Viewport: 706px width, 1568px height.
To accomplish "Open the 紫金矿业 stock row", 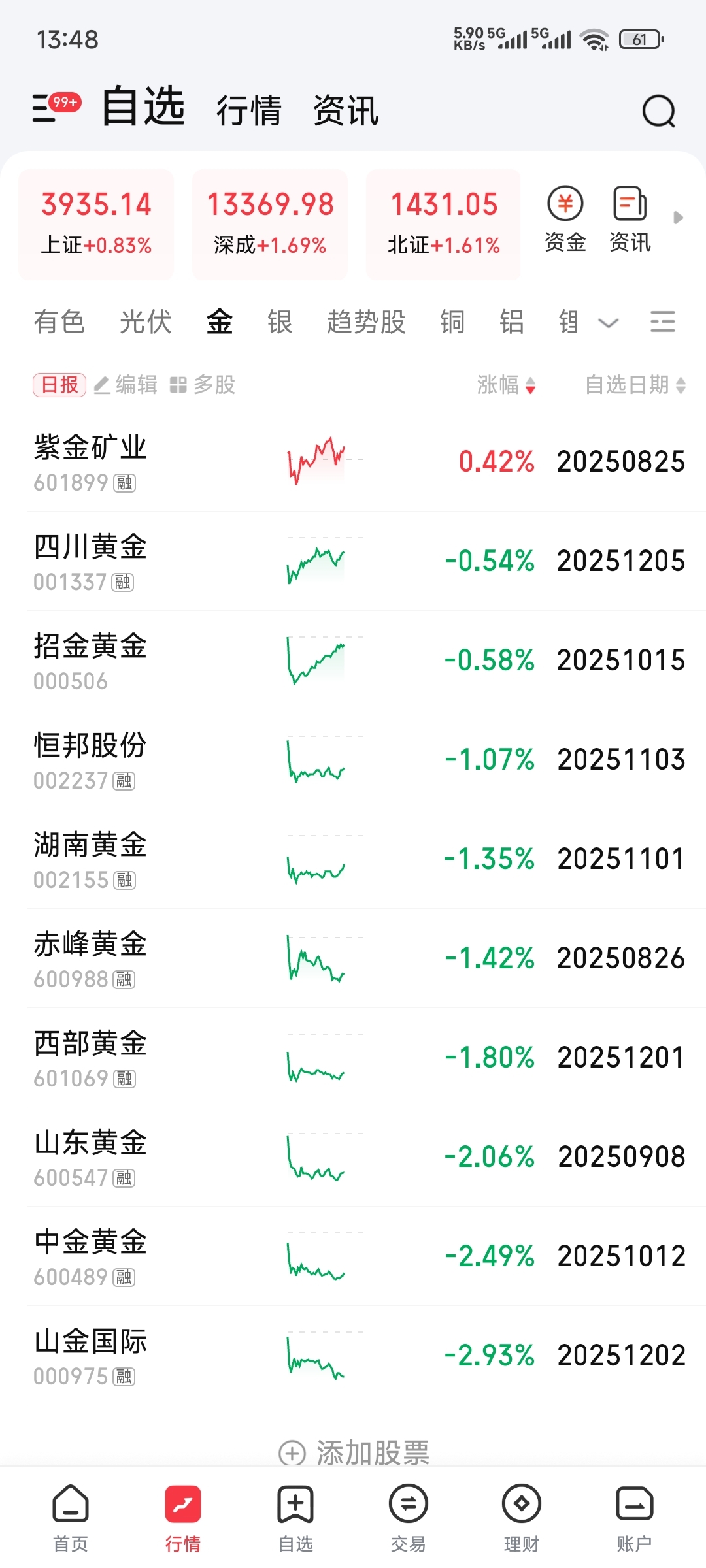I will point(353,462).
